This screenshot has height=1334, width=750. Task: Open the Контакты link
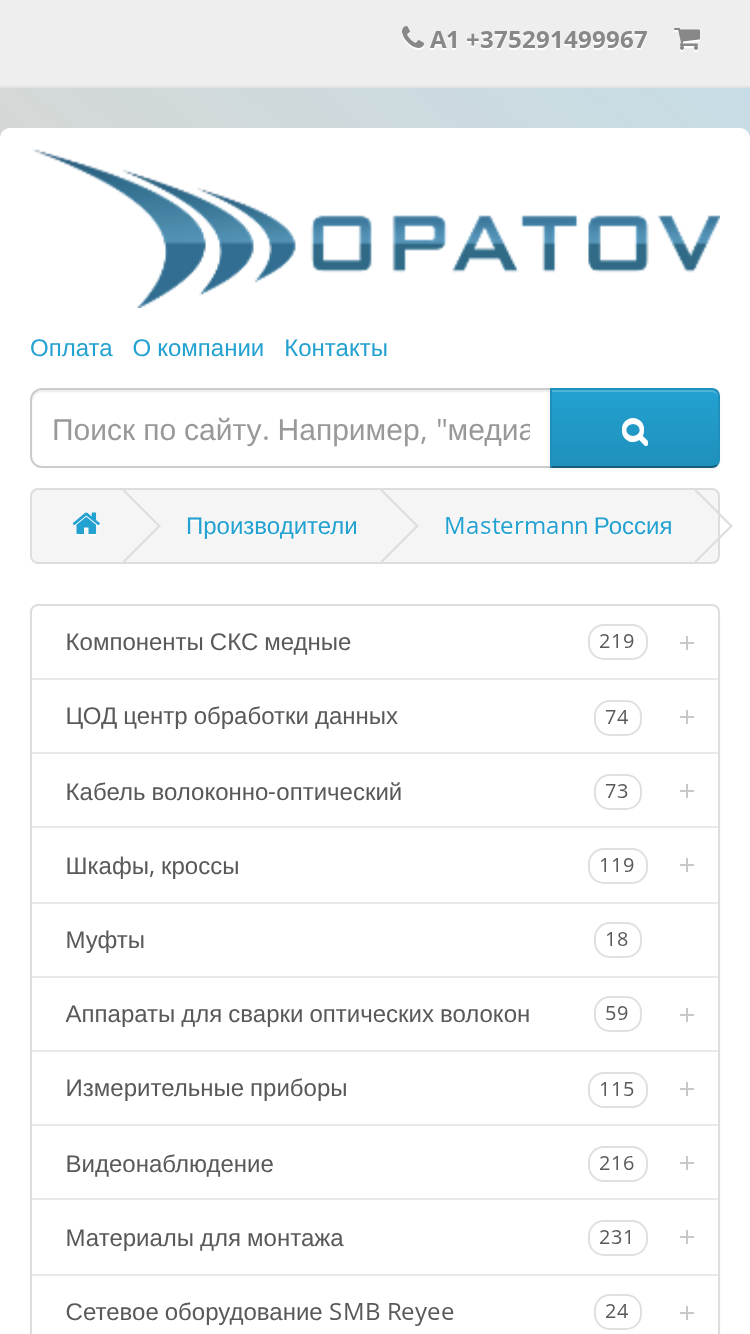click(336, 348)
